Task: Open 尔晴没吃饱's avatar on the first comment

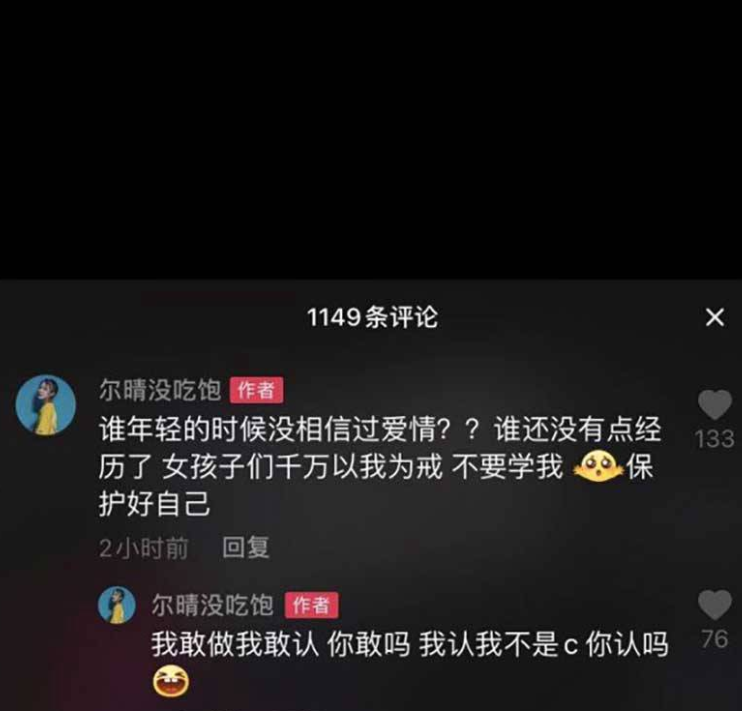Action: [46, 404]
